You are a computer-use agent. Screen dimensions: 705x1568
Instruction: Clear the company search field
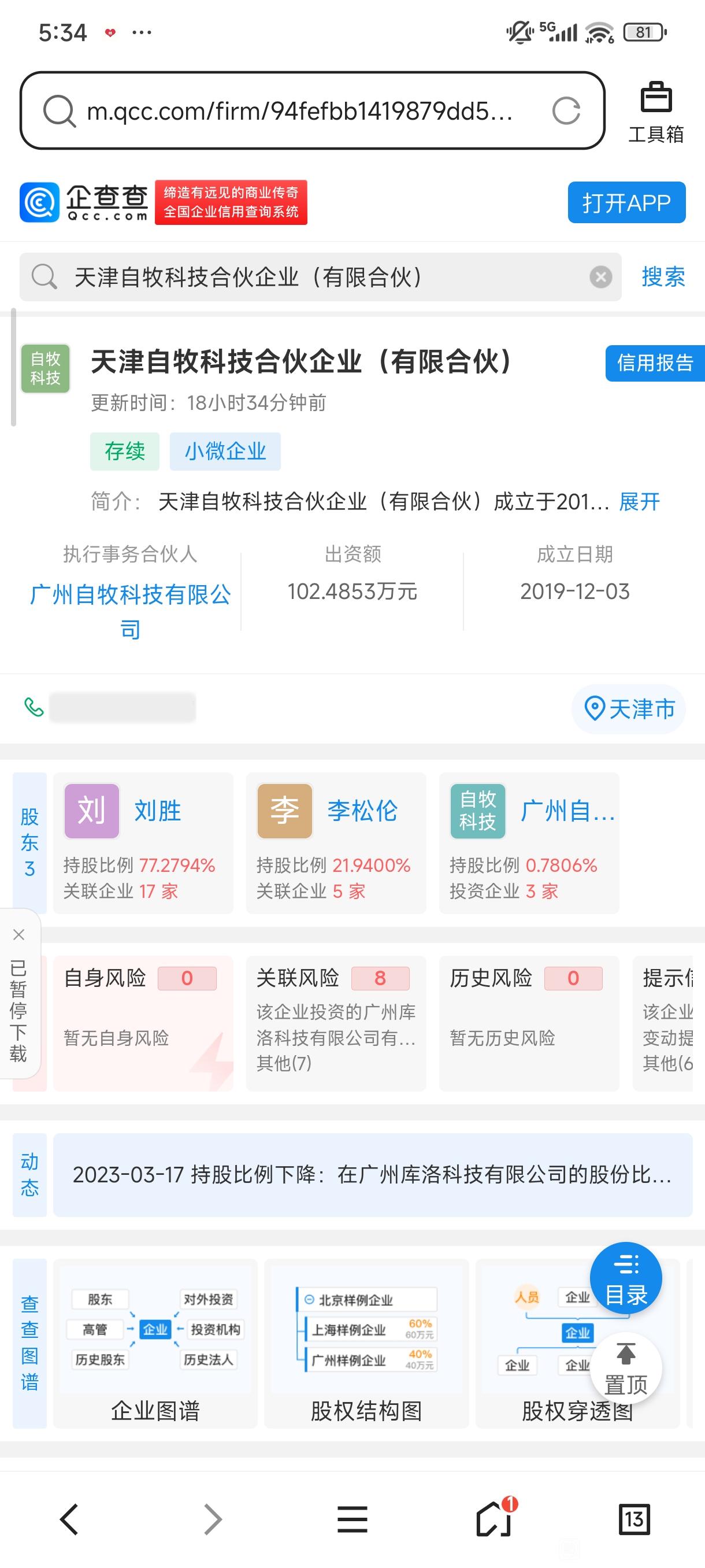pos(600,278)
